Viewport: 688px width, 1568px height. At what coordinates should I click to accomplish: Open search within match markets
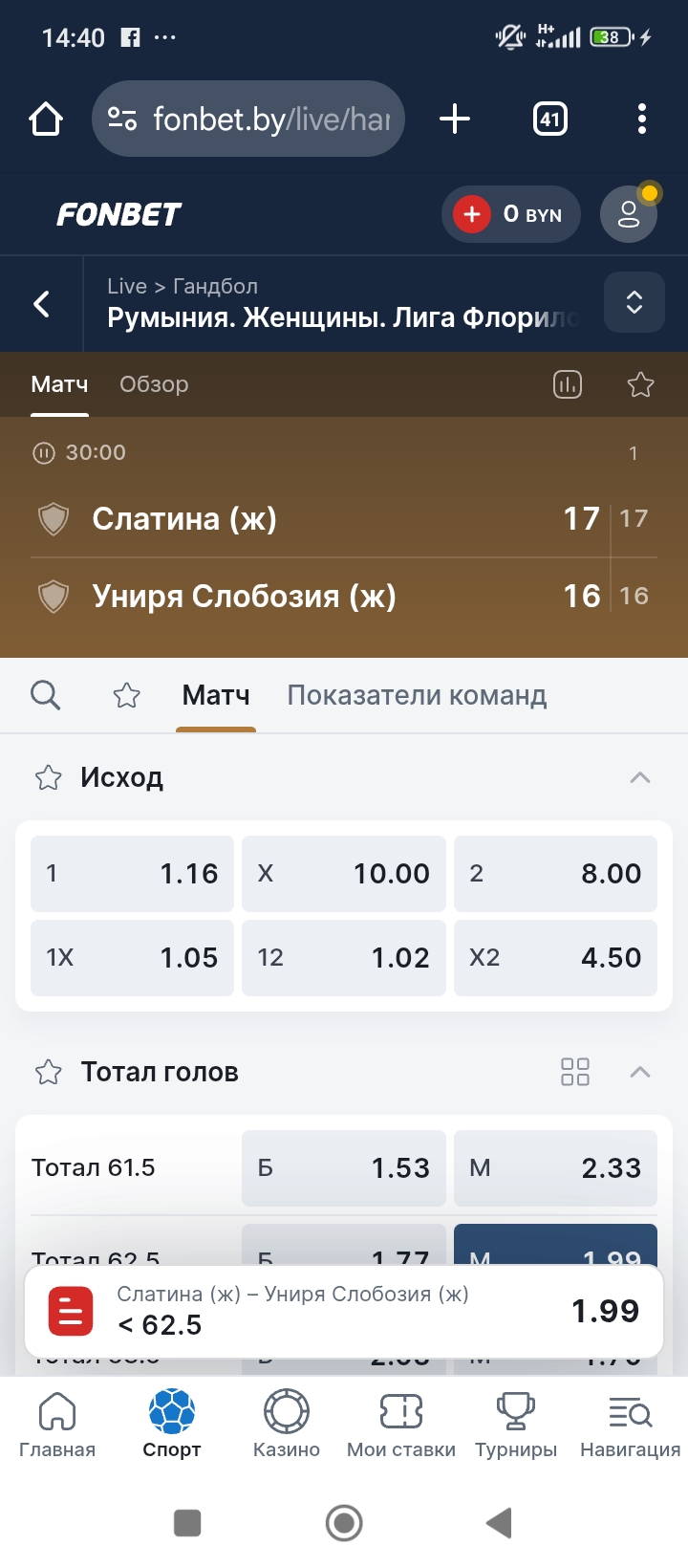point(46,695)
